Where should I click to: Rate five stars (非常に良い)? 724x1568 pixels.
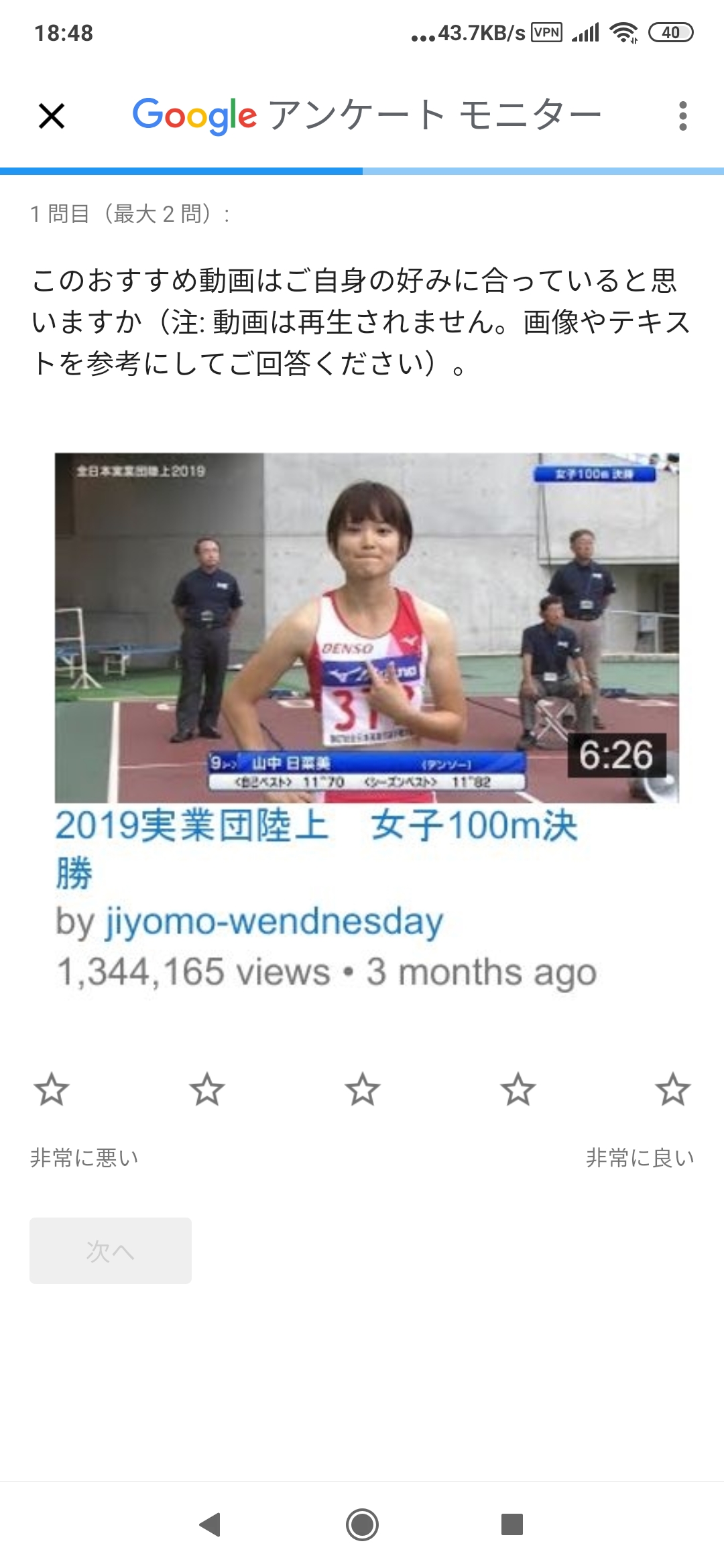point(673,1089)
